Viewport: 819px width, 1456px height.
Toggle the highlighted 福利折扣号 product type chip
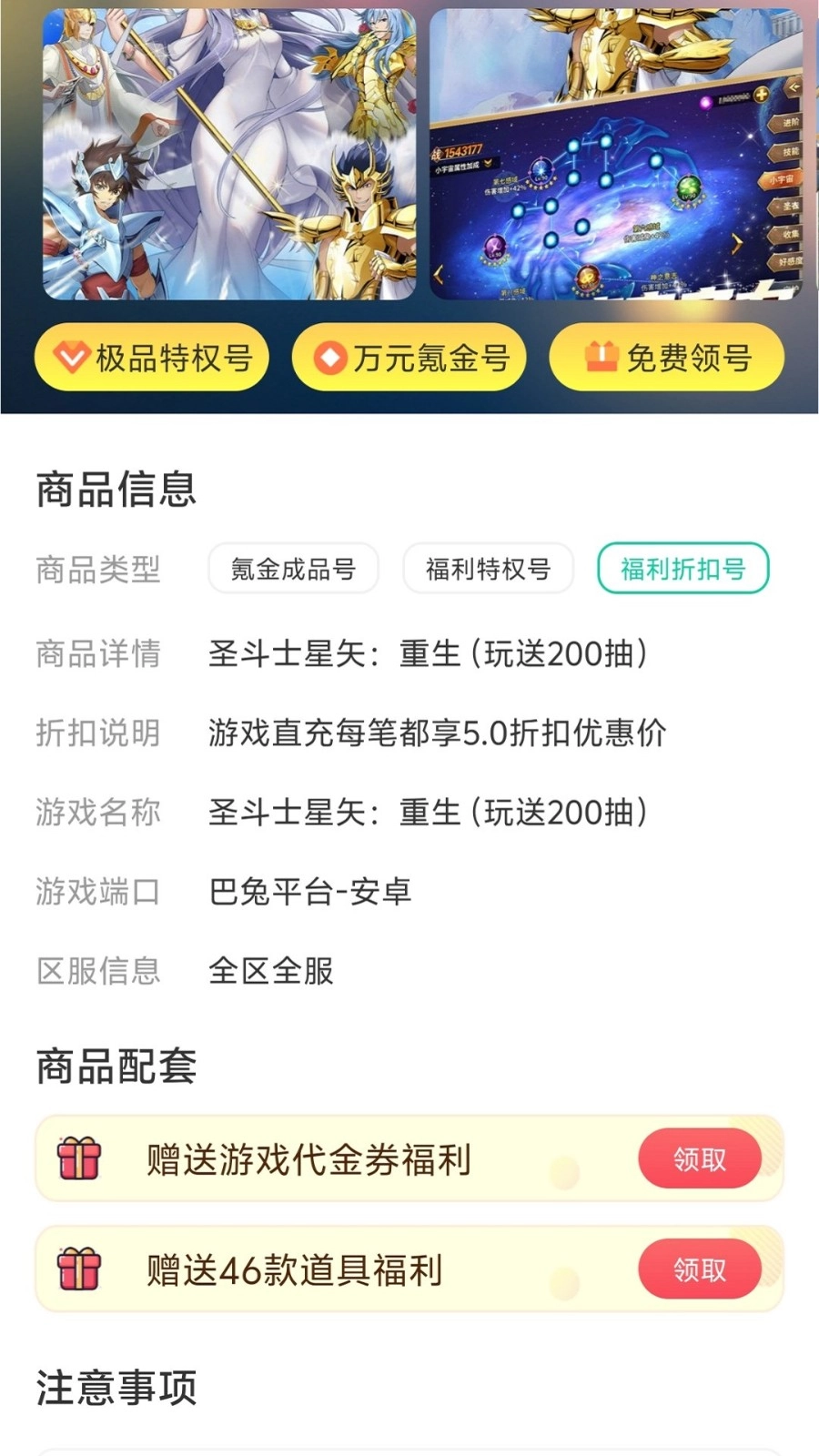pyautogui.click(x=682, y=568)
